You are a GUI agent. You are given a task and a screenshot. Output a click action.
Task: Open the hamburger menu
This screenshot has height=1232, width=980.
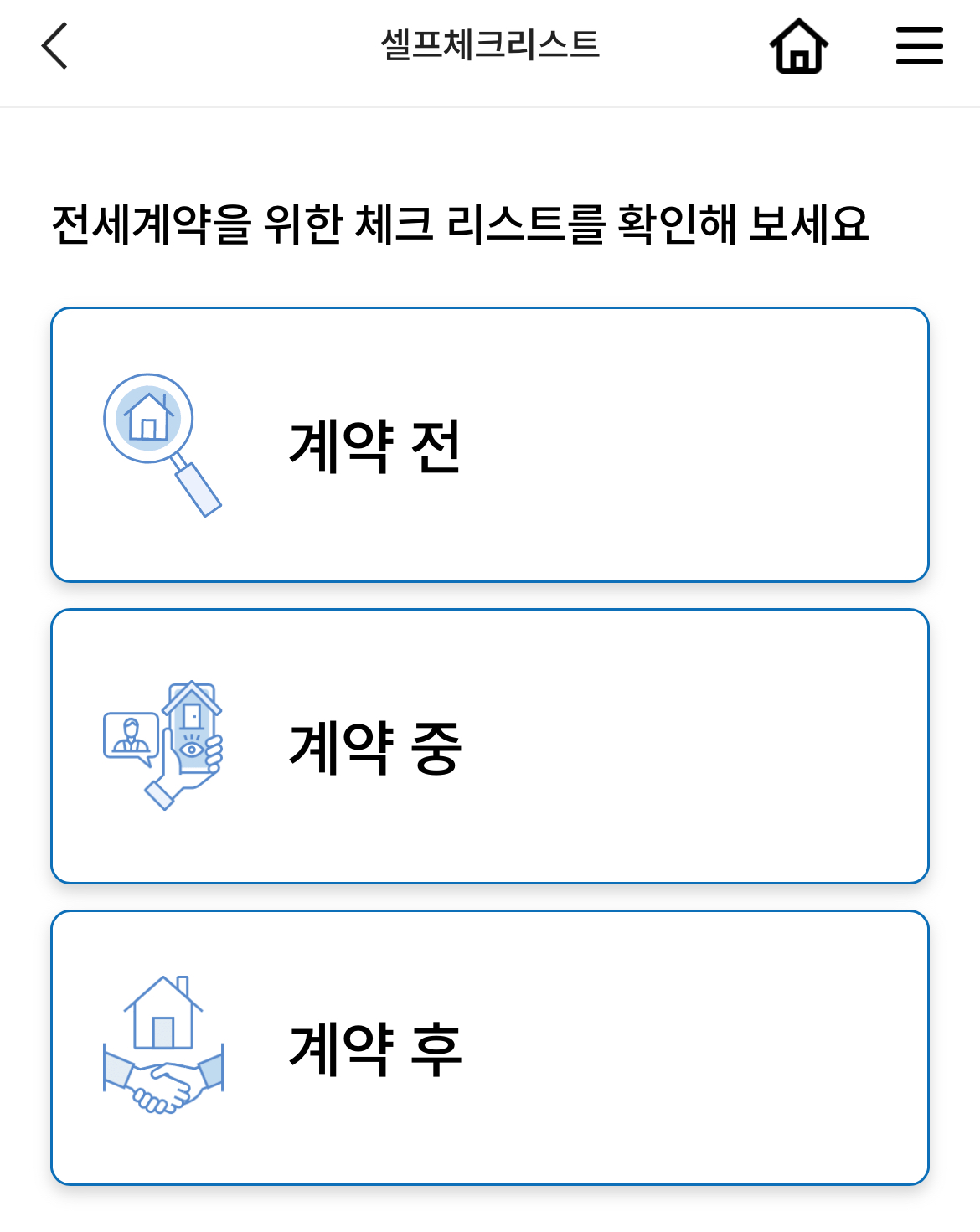(x=918, y=48)
